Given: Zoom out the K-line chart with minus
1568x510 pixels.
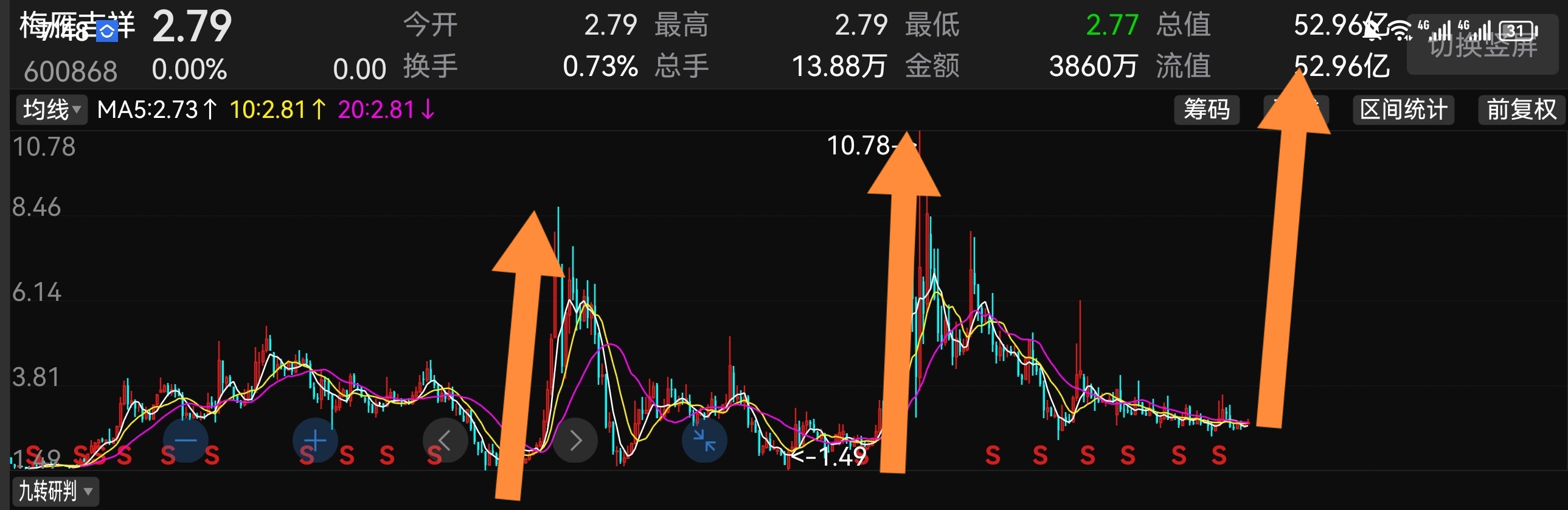Looking at the screenshot, I should click(186, 440).
